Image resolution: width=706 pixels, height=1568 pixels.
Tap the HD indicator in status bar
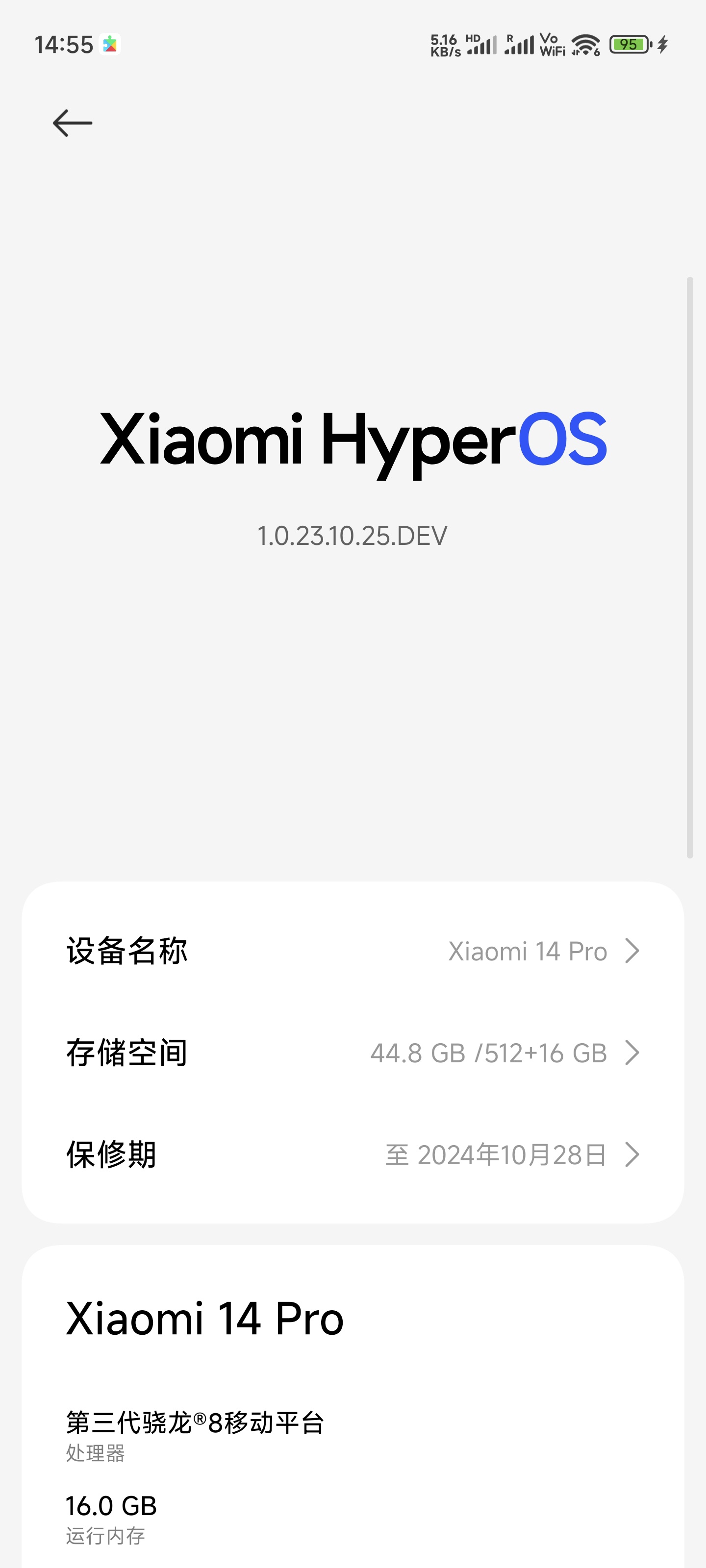472,37
